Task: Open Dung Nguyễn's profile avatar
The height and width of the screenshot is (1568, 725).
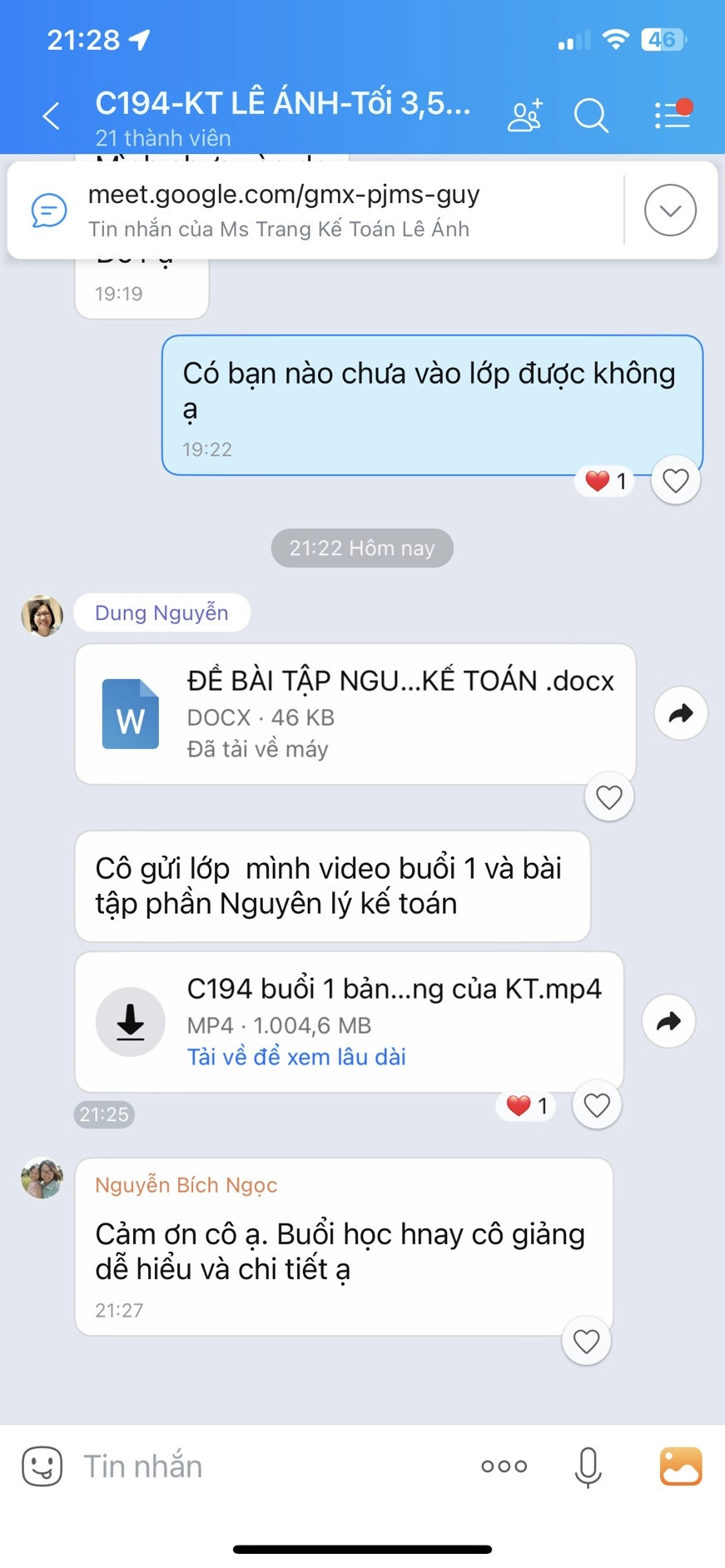Action: (x=42, y=617)
